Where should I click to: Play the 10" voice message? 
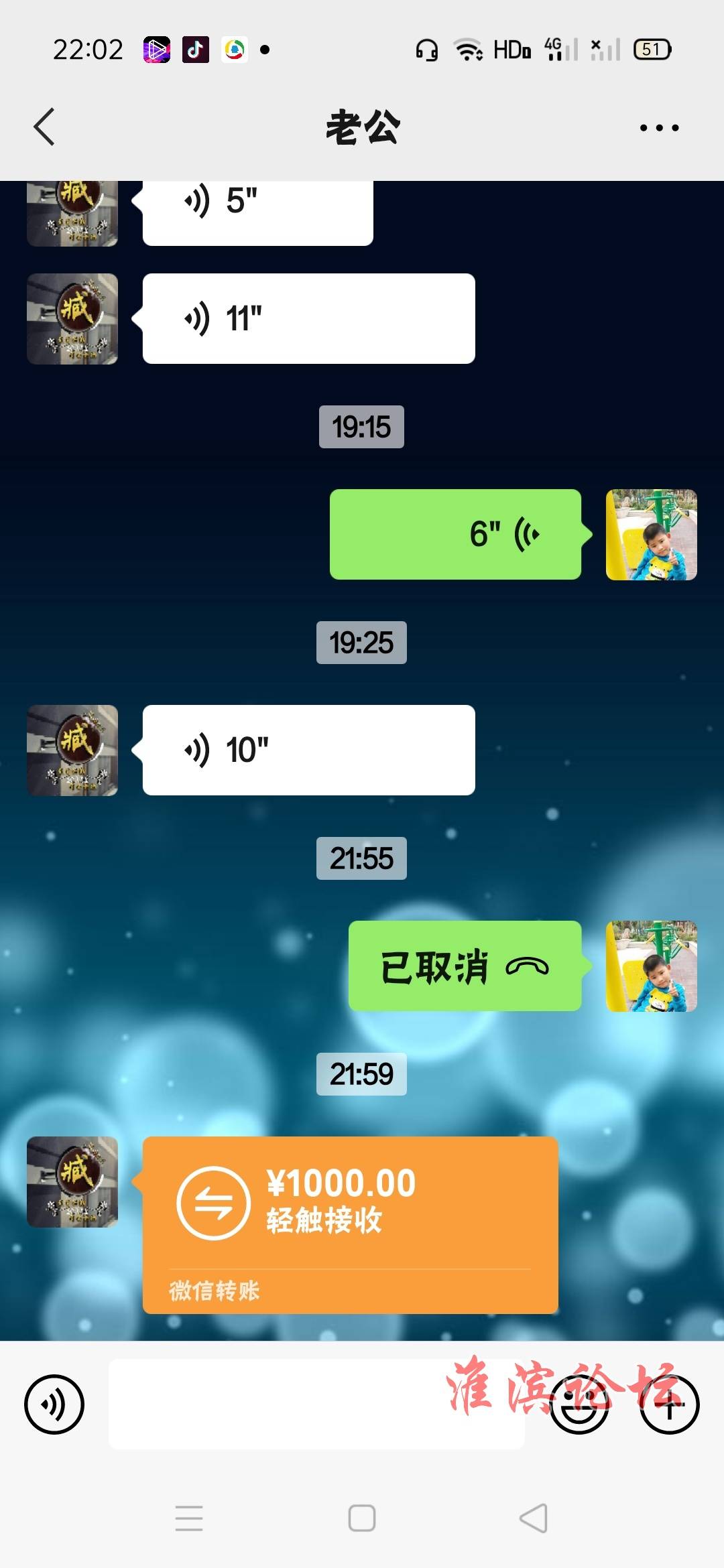[308, 750]
